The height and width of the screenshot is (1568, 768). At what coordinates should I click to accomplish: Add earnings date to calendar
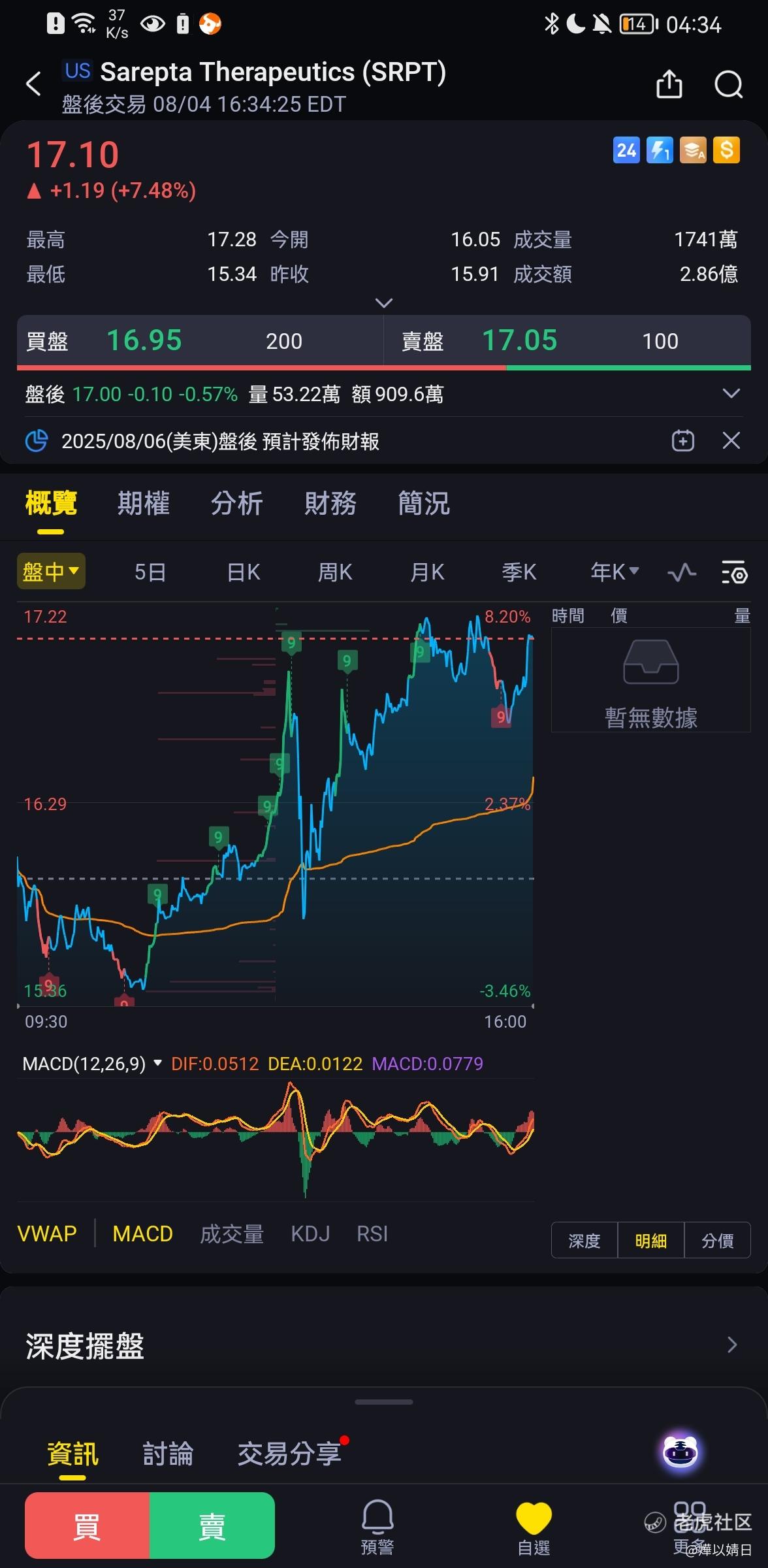click(x=683, y=440)
